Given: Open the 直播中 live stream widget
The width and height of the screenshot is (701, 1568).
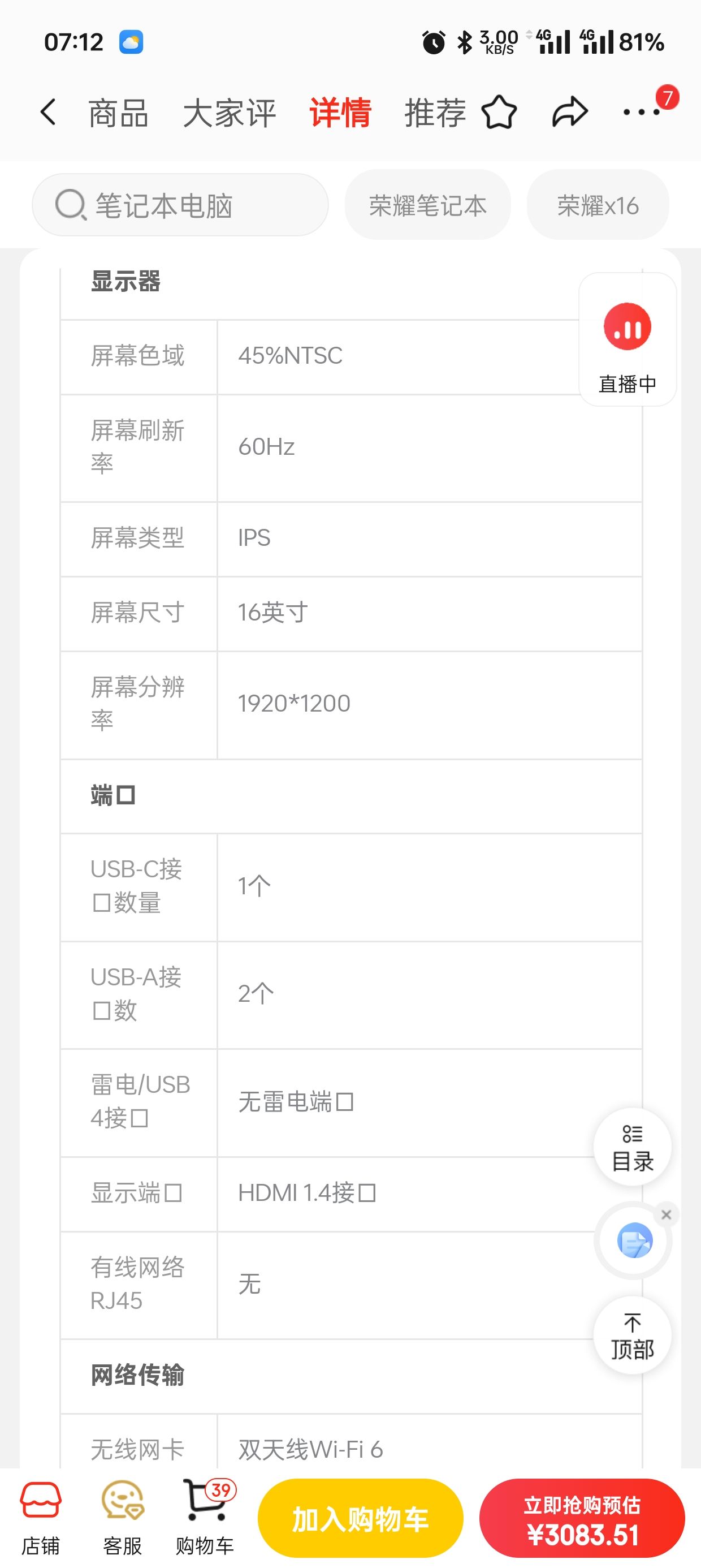Looking at the screenshot, I should tap(628, 339).
